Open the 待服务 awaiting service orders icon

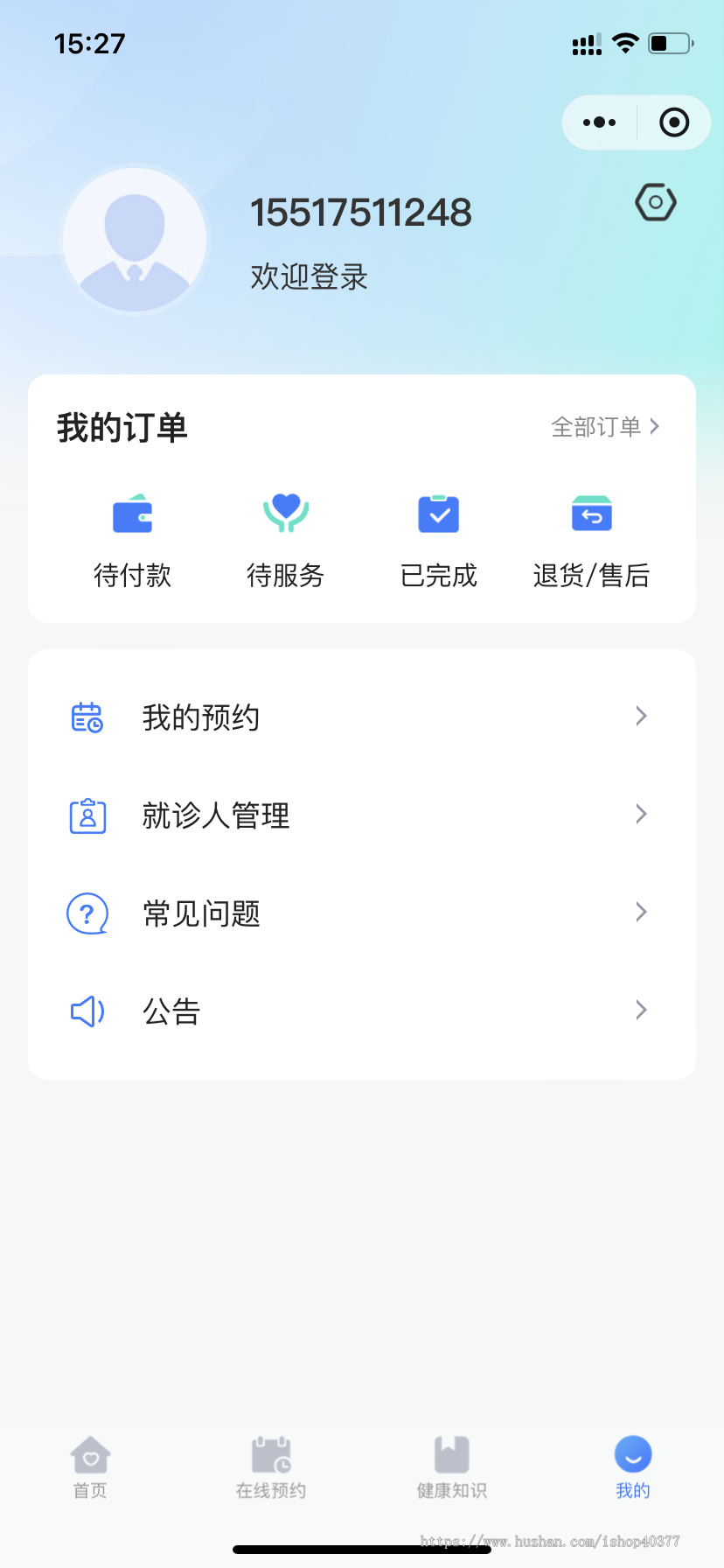tap(285, 514)
